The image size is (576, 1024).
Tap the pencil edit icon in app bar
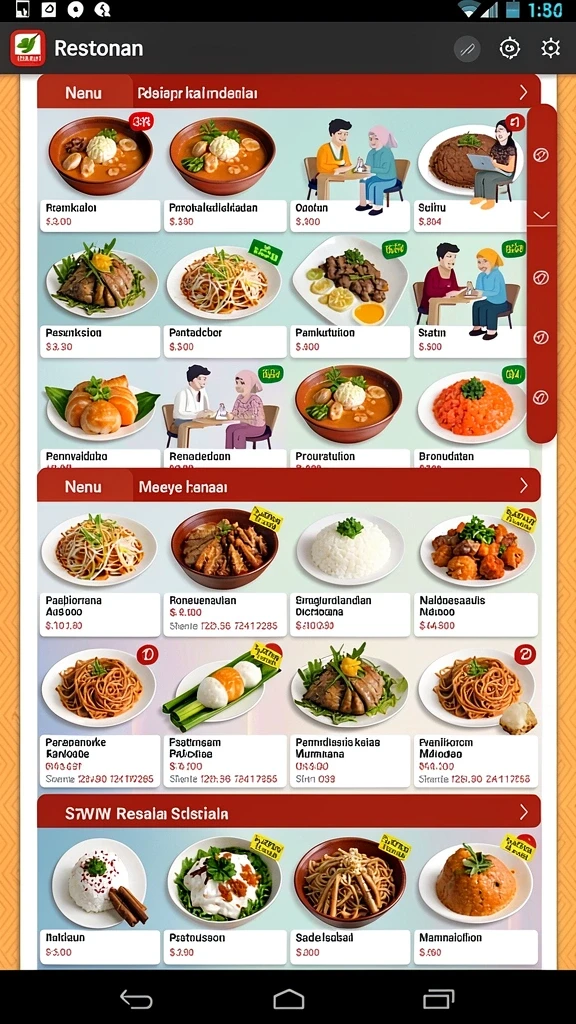pyautogui.click(x=467, y=49)
